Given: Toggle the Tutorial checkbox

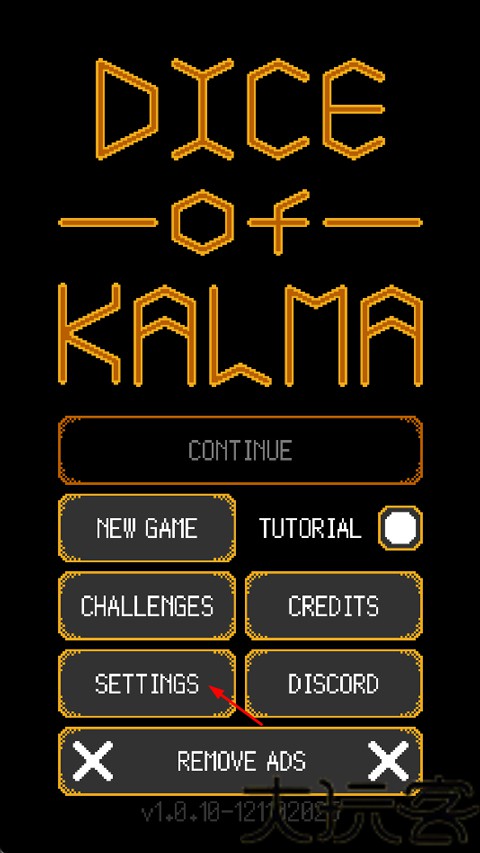Looking at the screenshot, I should coord(401,528).
